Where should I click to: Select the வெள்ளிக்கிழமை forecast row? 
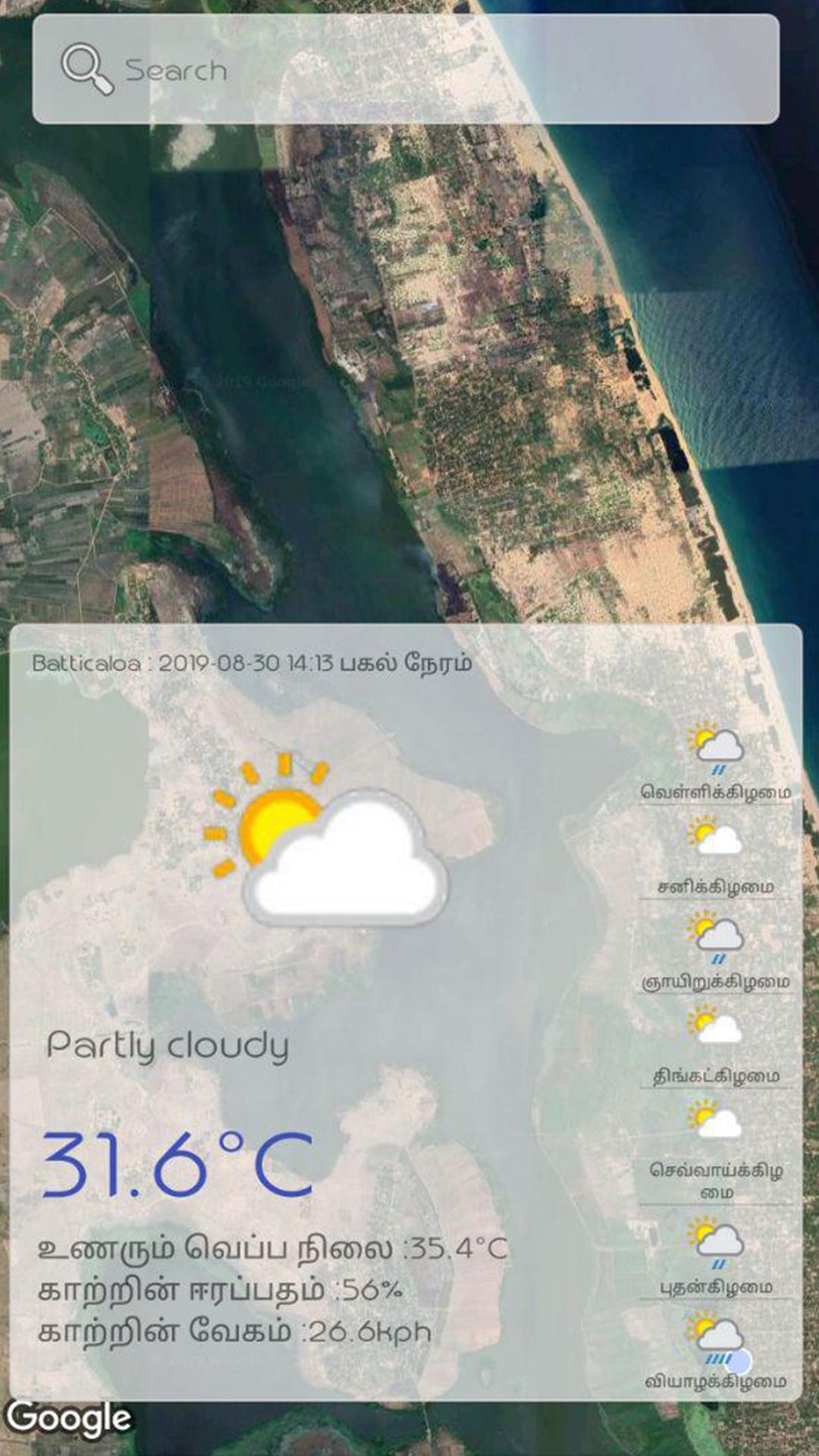click(x=715, y=762)
